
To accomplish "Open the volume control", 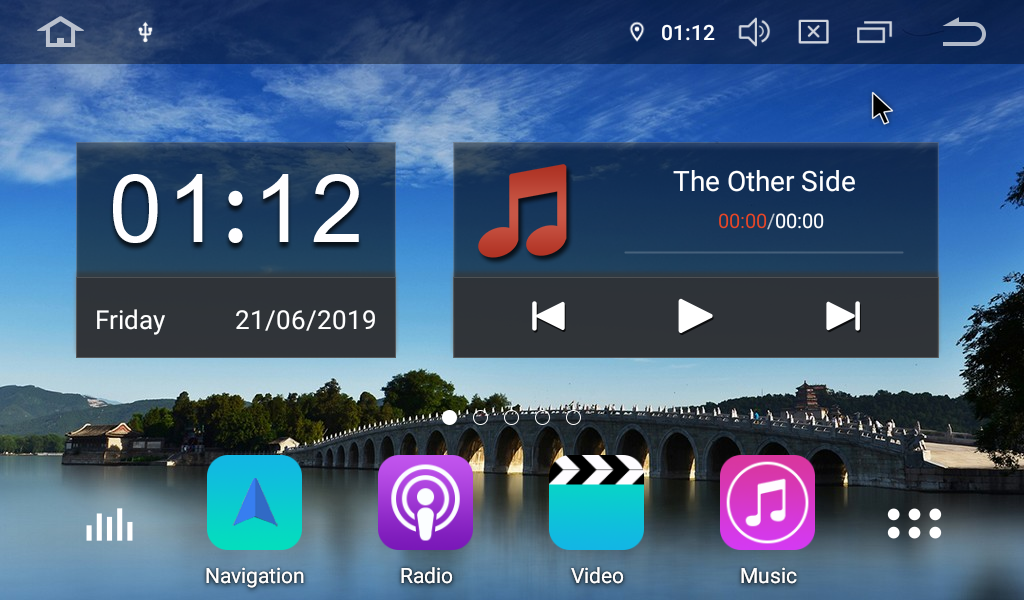I will (x=754, y=33).
